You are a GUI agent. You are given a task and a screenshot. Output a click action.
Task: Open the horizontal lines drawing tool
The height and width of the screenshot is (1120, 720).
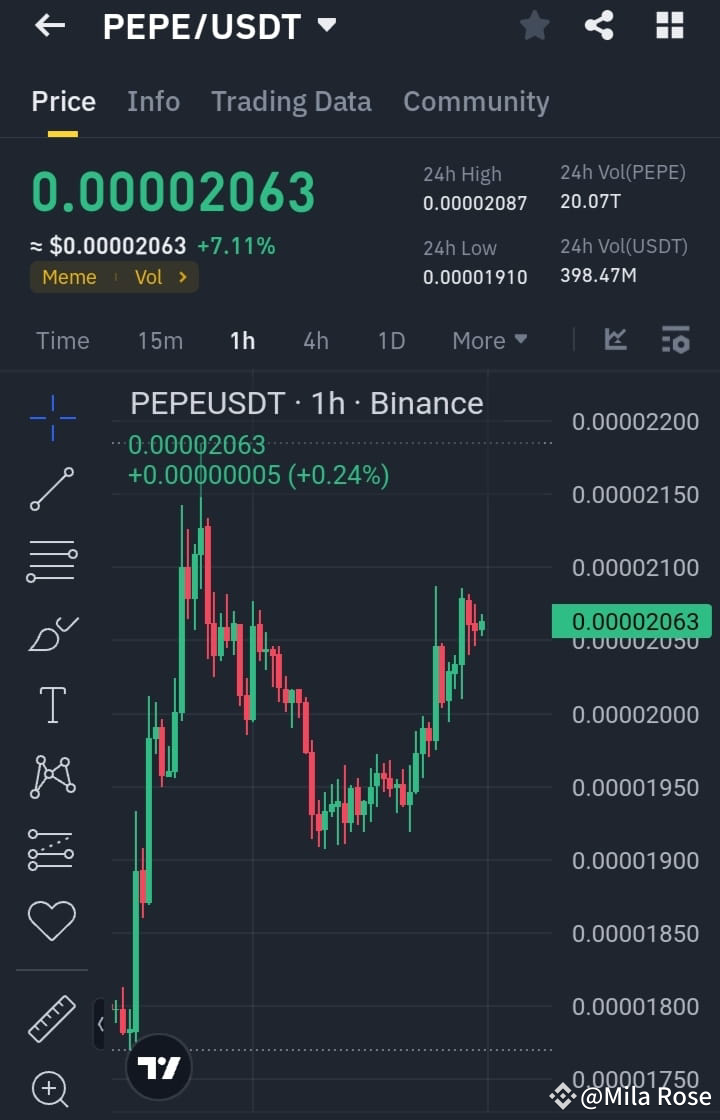click(51, 560)
